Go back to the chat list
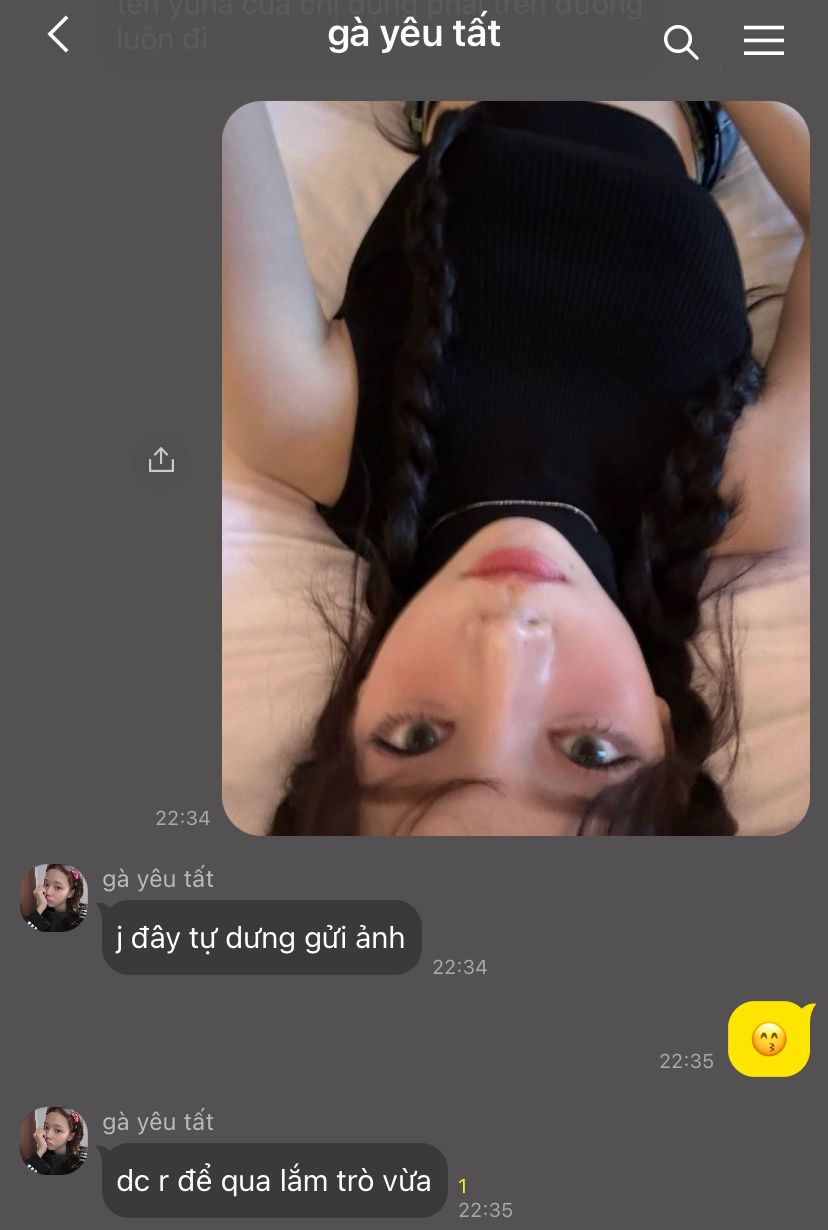The image size is (828, 1230). (58, 36)
